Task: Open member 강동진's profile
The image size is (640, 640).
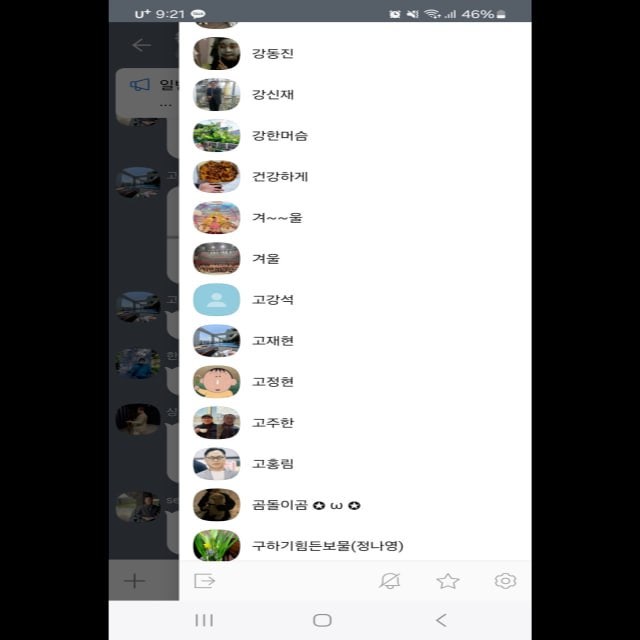Action: (x=273, y=54)
